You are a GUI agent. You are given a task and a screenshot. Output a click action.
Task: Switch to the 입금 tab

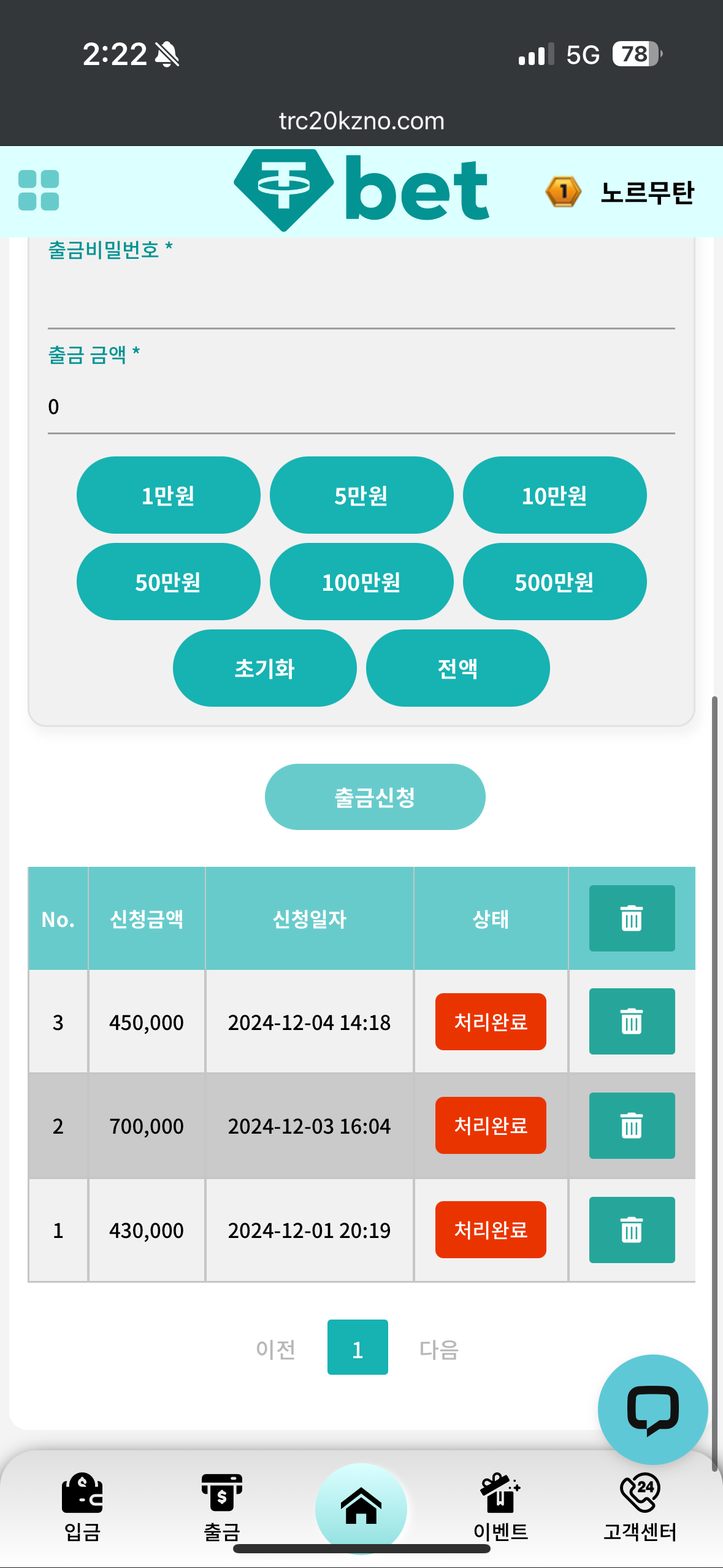pos(82,1507)
